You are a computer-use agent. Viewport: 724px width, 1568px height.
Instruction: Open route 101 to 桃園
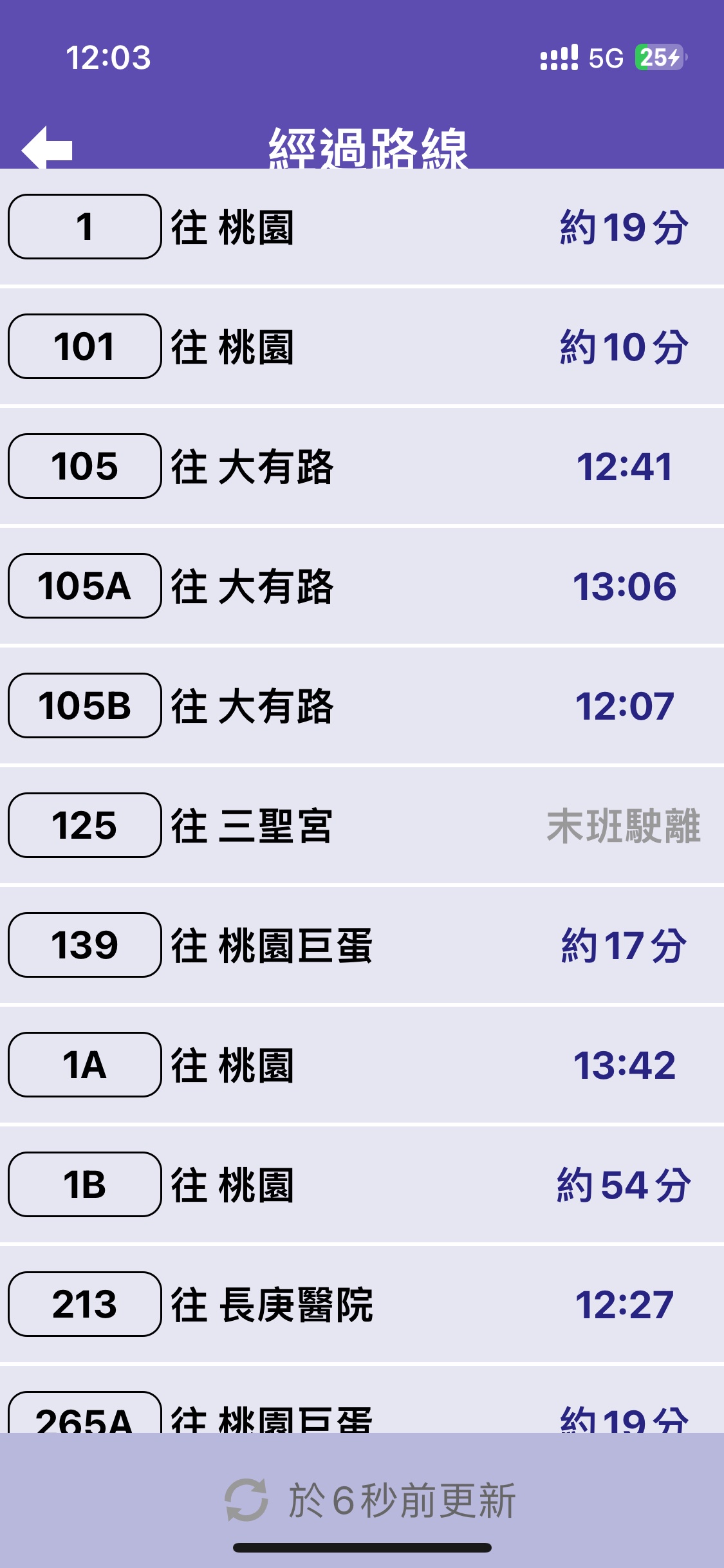(362, 346)
